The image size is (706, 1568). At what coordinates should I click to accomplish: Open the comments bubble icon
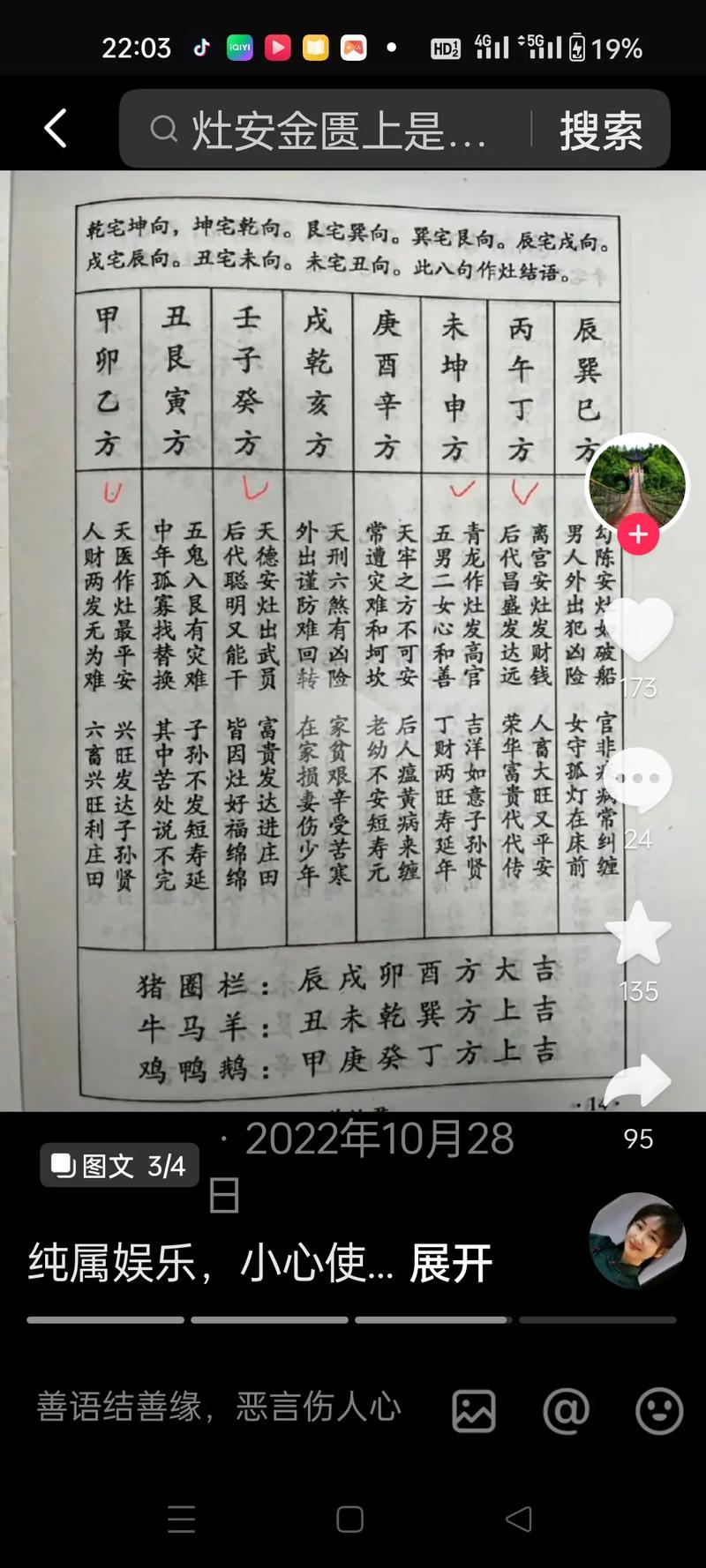pos(638,779)
